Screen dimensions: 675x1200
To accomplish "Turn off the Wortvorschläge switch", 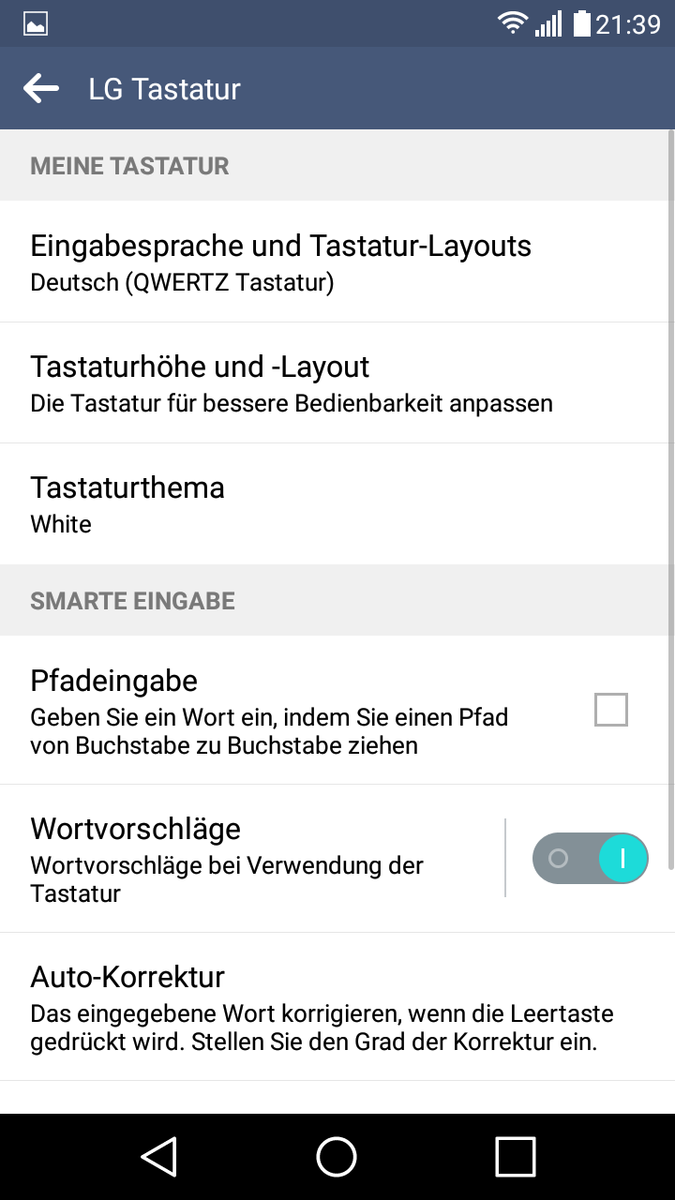I will [x=590, y=858].
